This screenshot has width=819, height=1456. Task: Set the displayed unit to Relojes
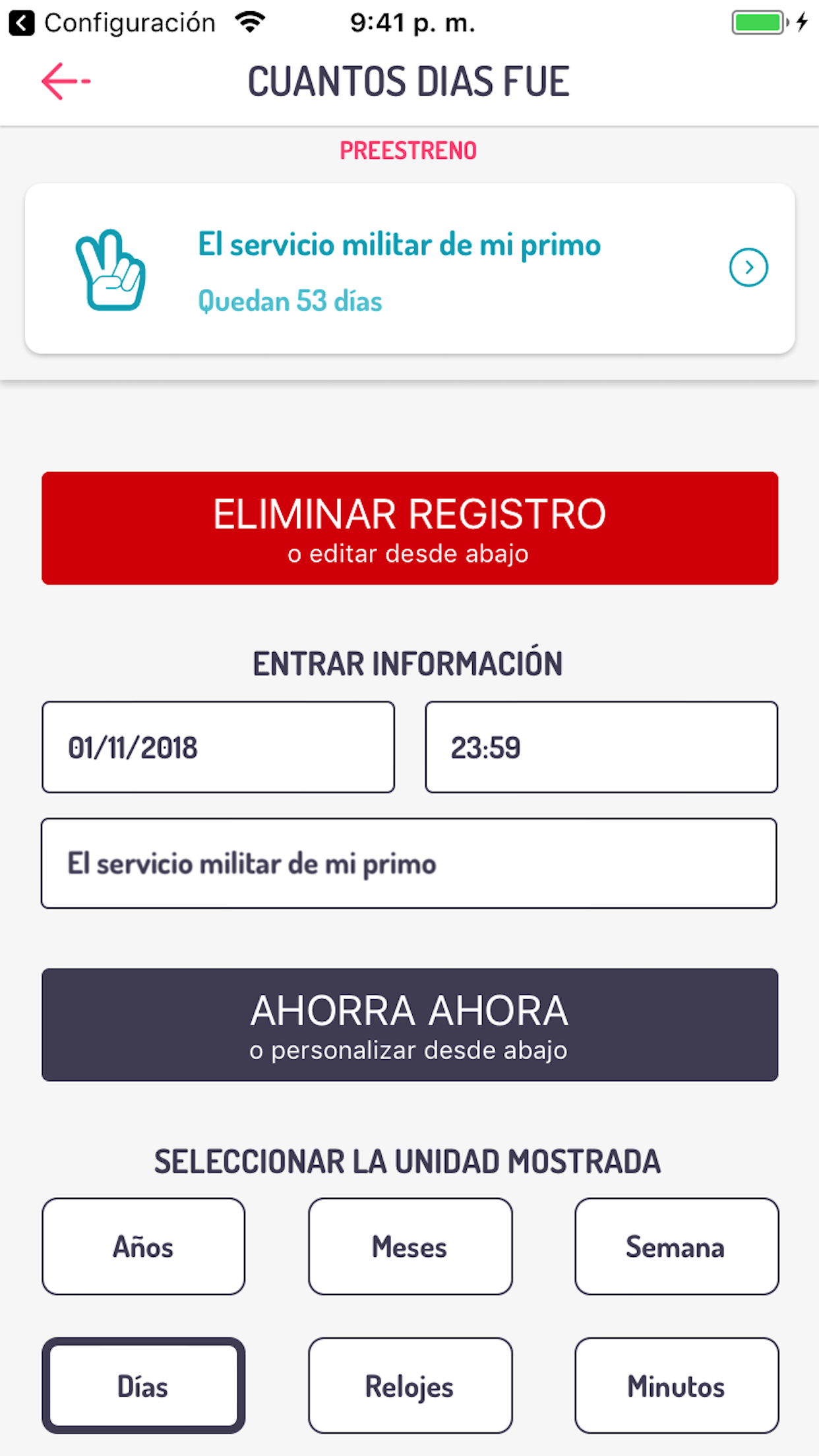pos(410,1385)
